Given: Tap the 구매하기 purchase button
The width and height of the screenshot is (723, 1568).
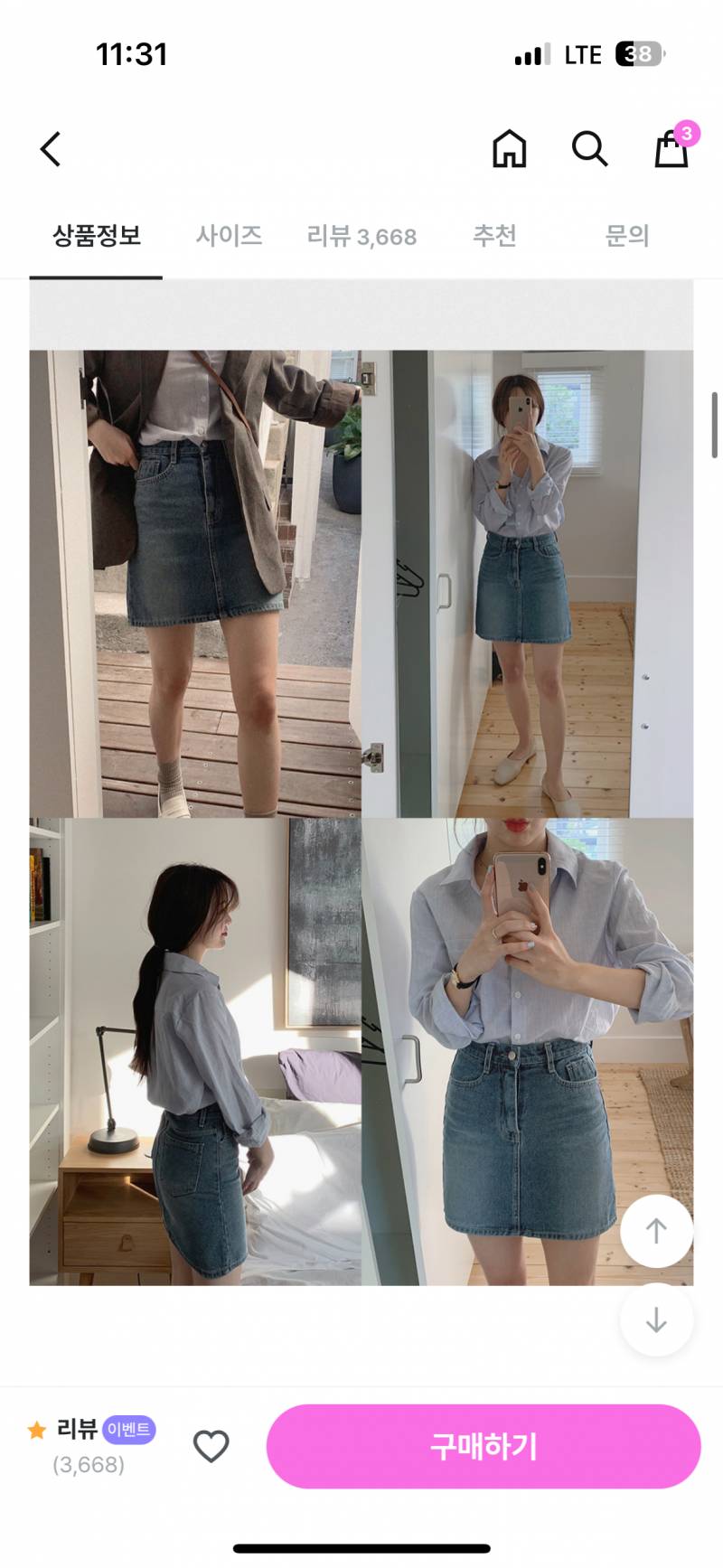Looking at the screenshot, I should (484, 1446).
